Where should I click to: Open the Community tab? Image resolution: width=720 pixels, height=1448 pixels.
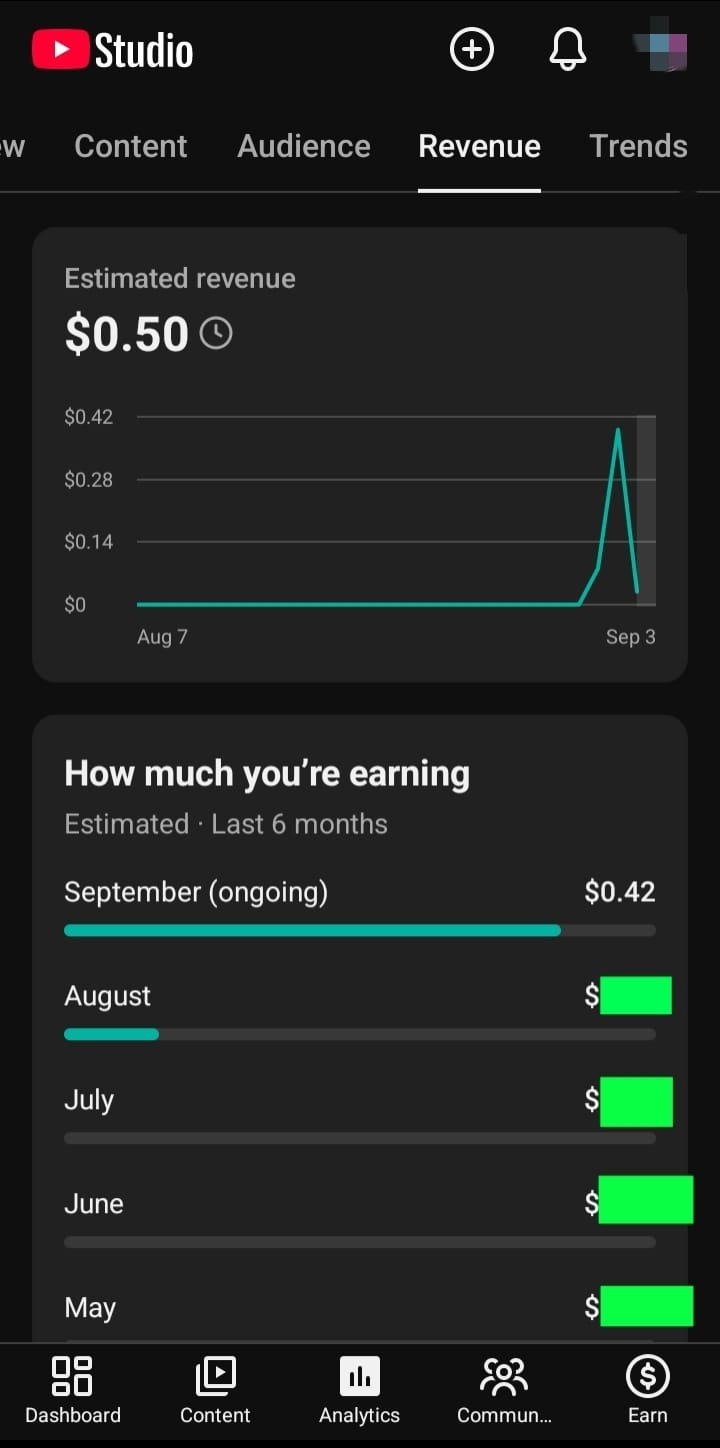(504, 1390)
